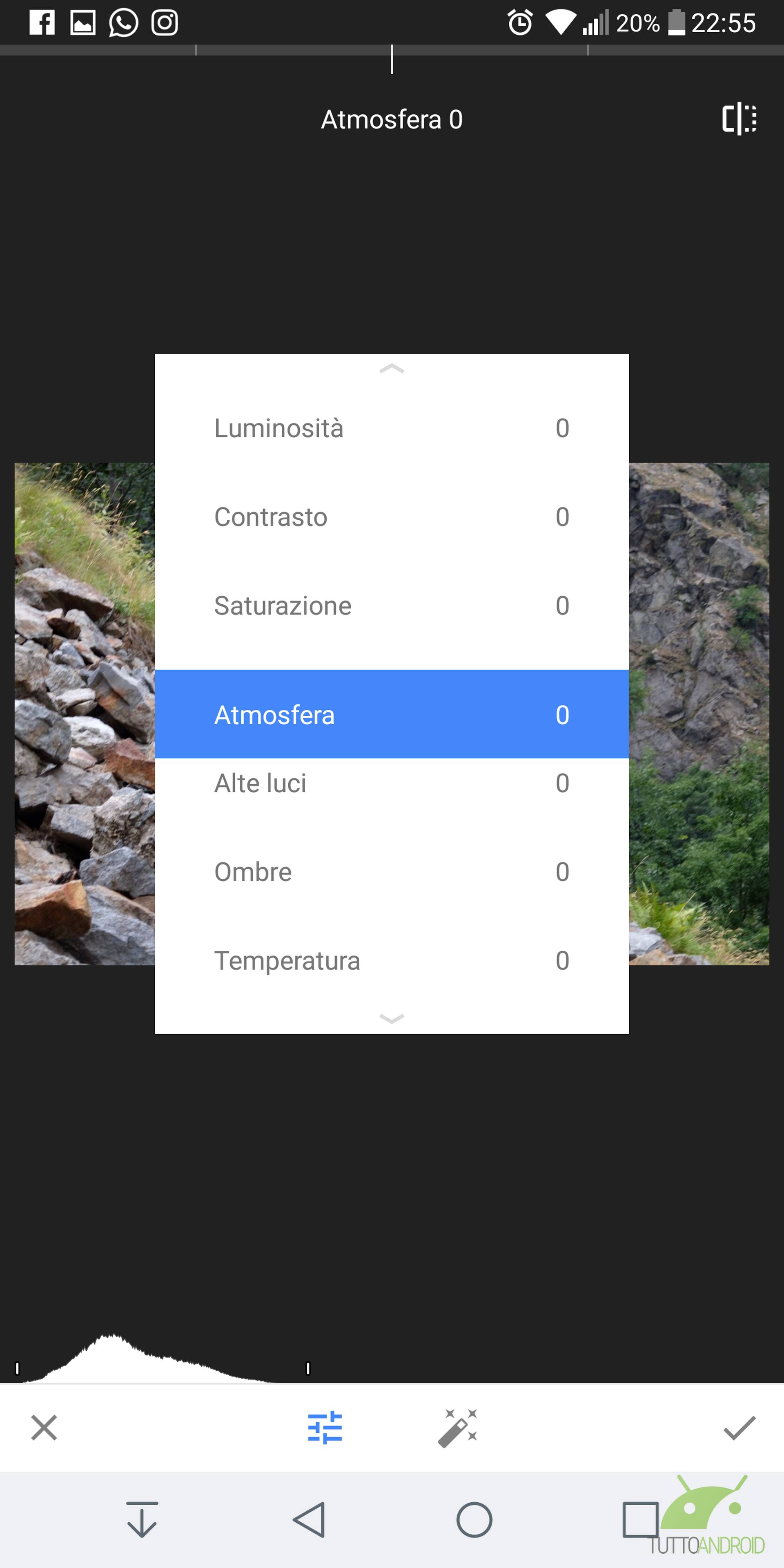The image size is (784, 1568).
Task: Cancel edits with the X button
Action: [44, 1428]
